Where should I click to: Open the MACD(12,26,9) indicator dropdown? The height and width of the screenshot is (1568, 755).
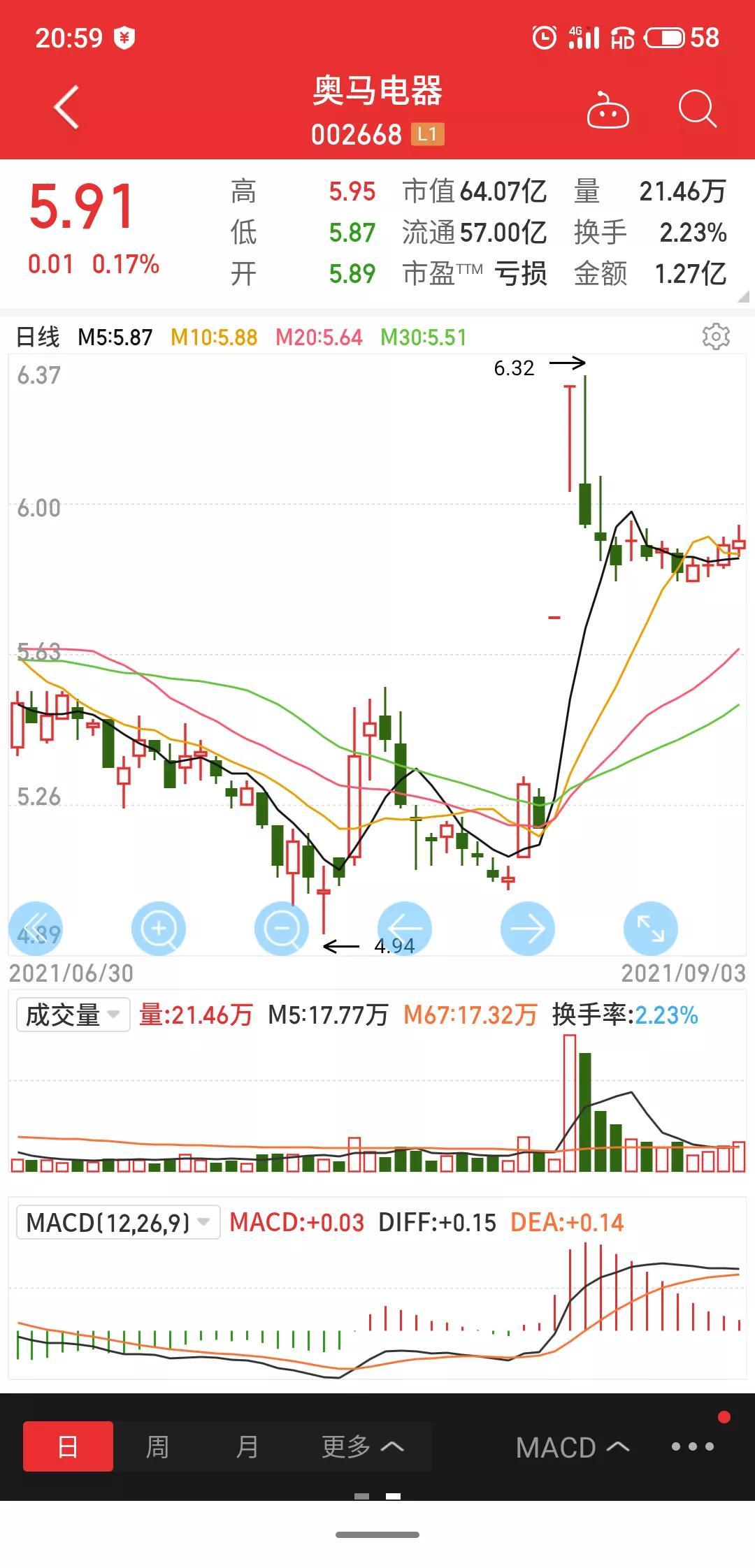(x=118, y=1222)
